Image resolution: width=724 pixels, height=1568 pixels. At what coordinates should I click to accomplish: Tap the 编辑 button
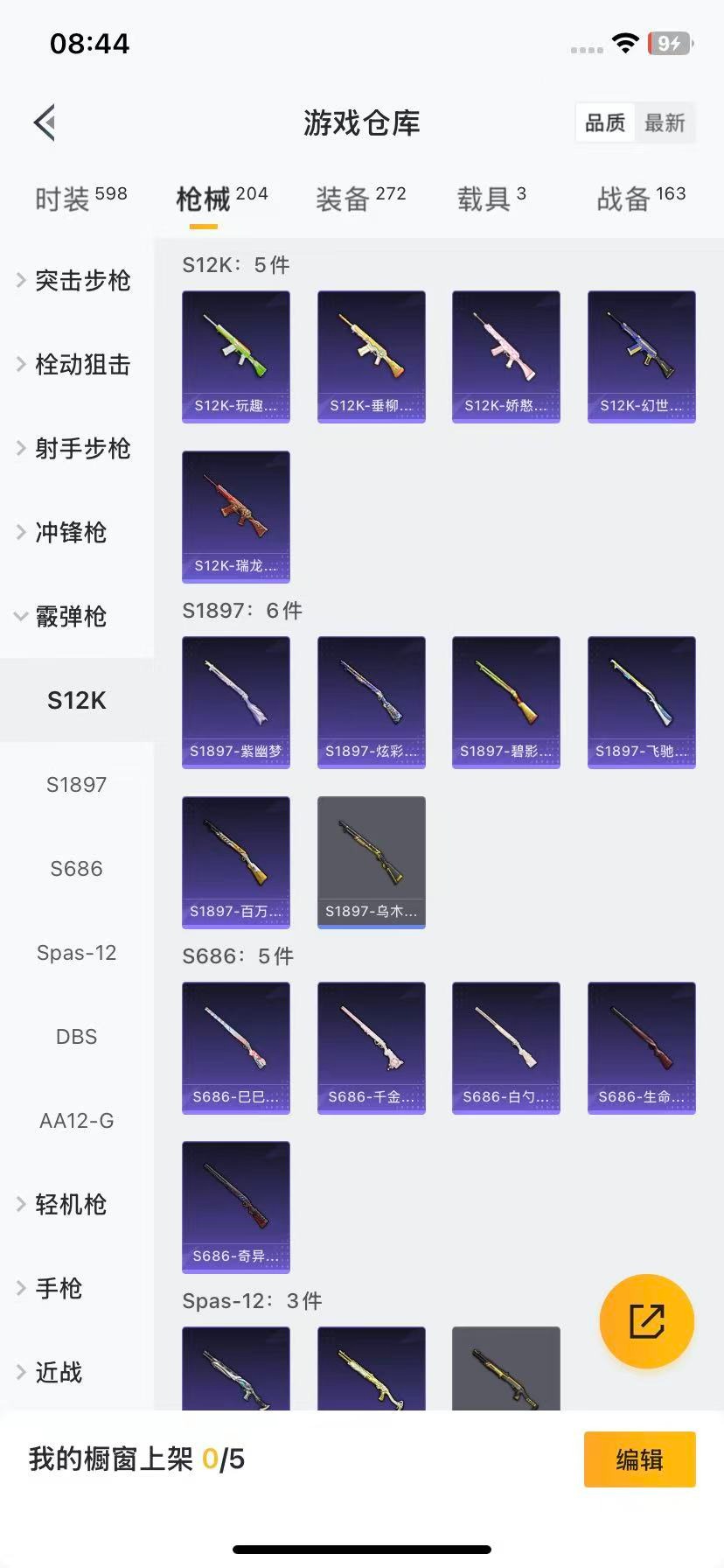[x=639, y=1459]
